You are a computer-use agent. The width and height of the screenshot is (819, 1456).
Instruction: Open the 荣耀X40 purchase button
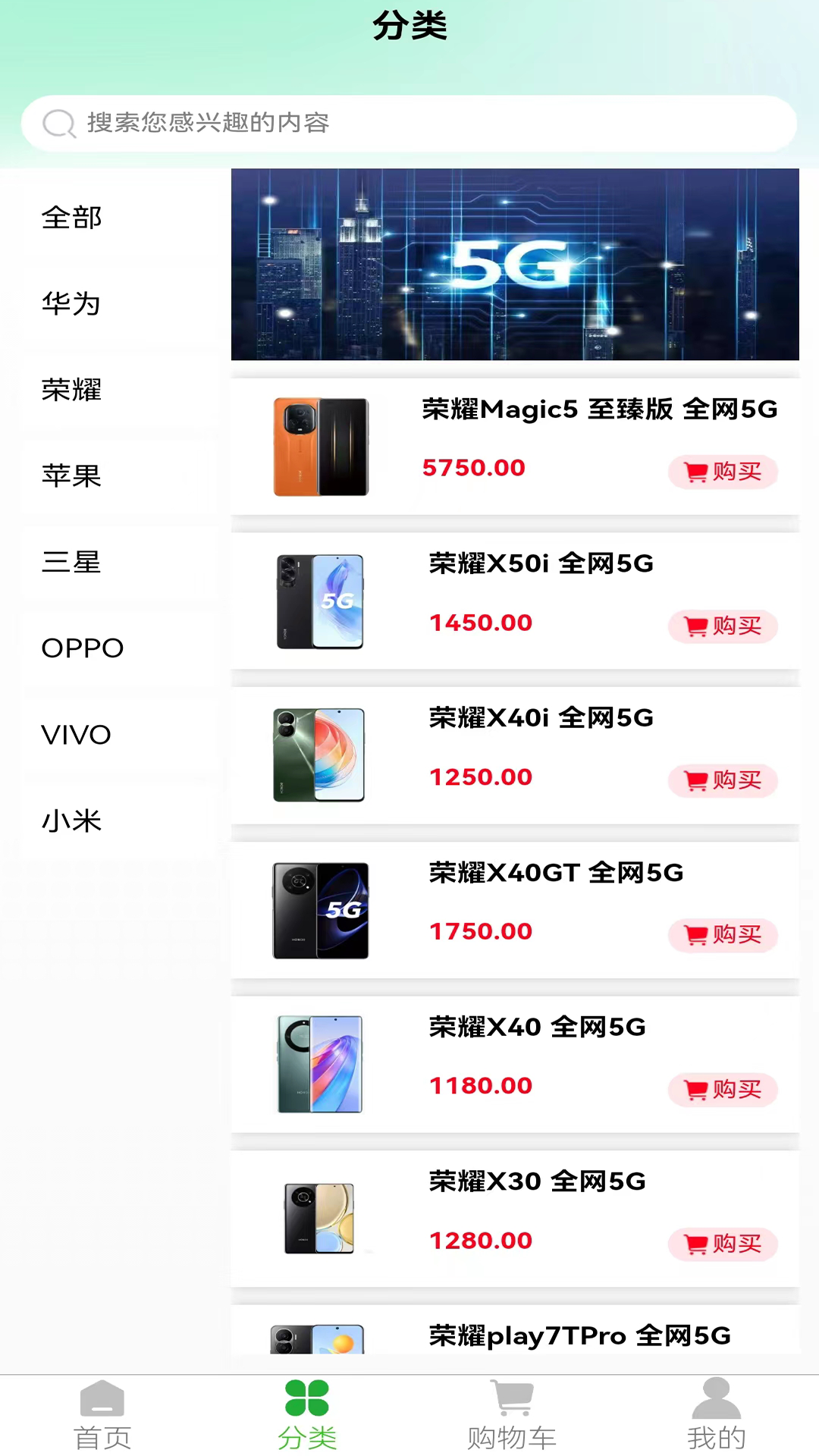721,1090
